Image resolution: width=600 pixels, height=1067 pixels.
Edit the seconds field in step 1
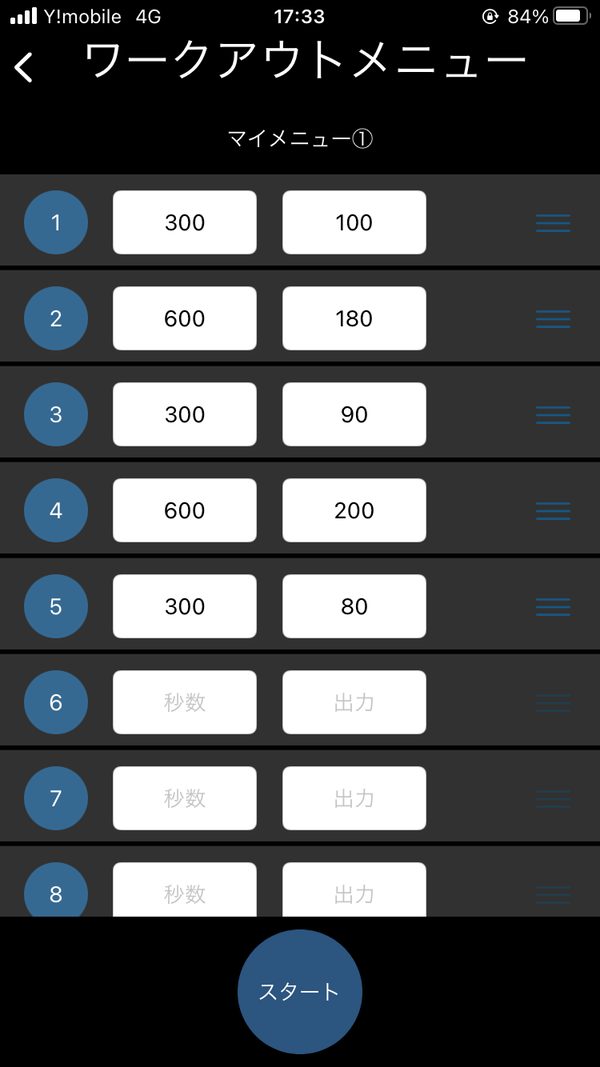[x=185, y=222]
